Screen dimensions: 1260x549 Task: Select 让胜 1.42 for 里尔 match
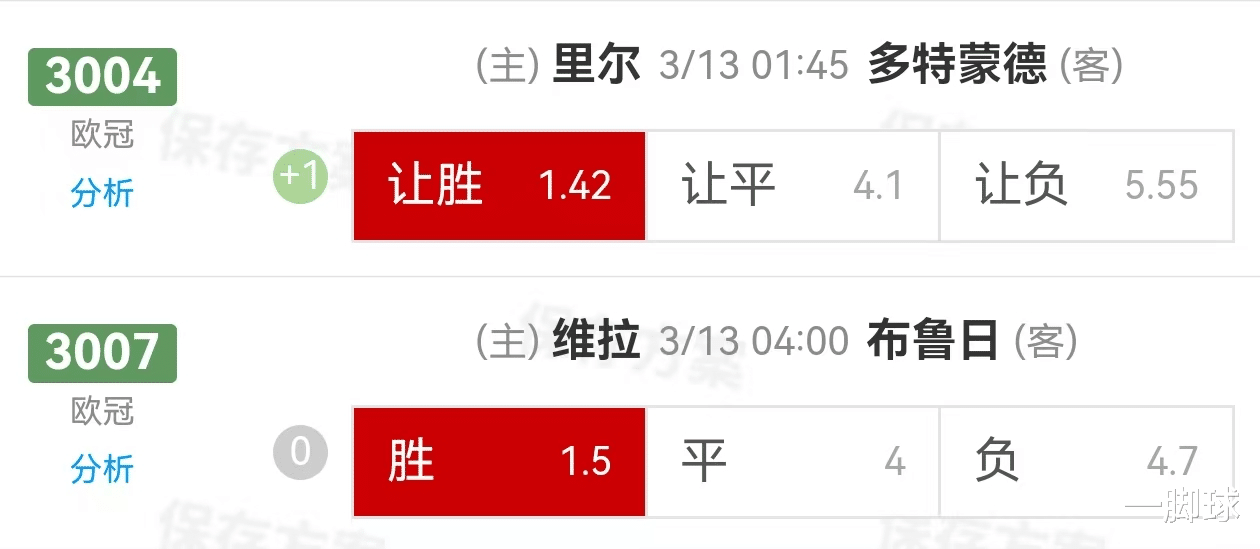tap(499, 186)
